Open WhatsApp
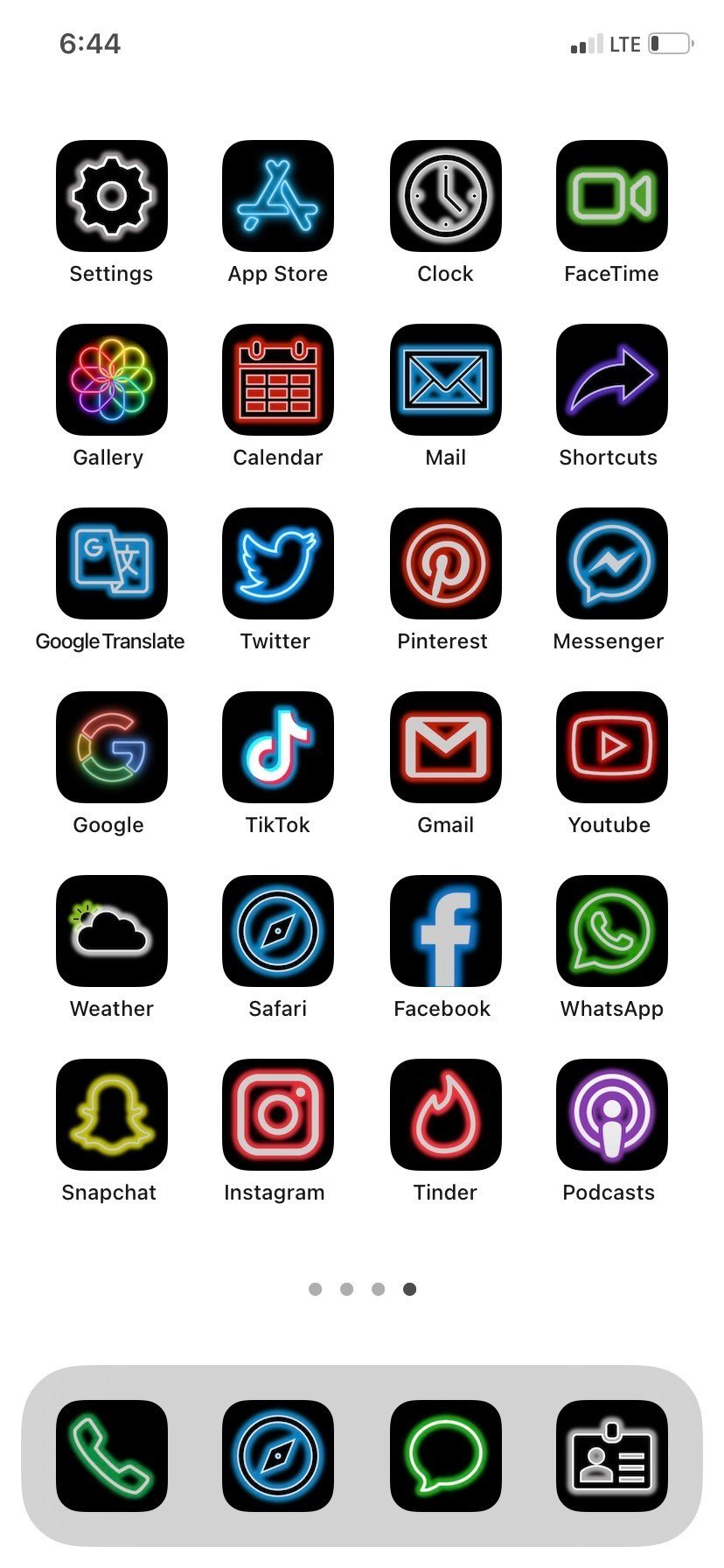 click(612, 931)
